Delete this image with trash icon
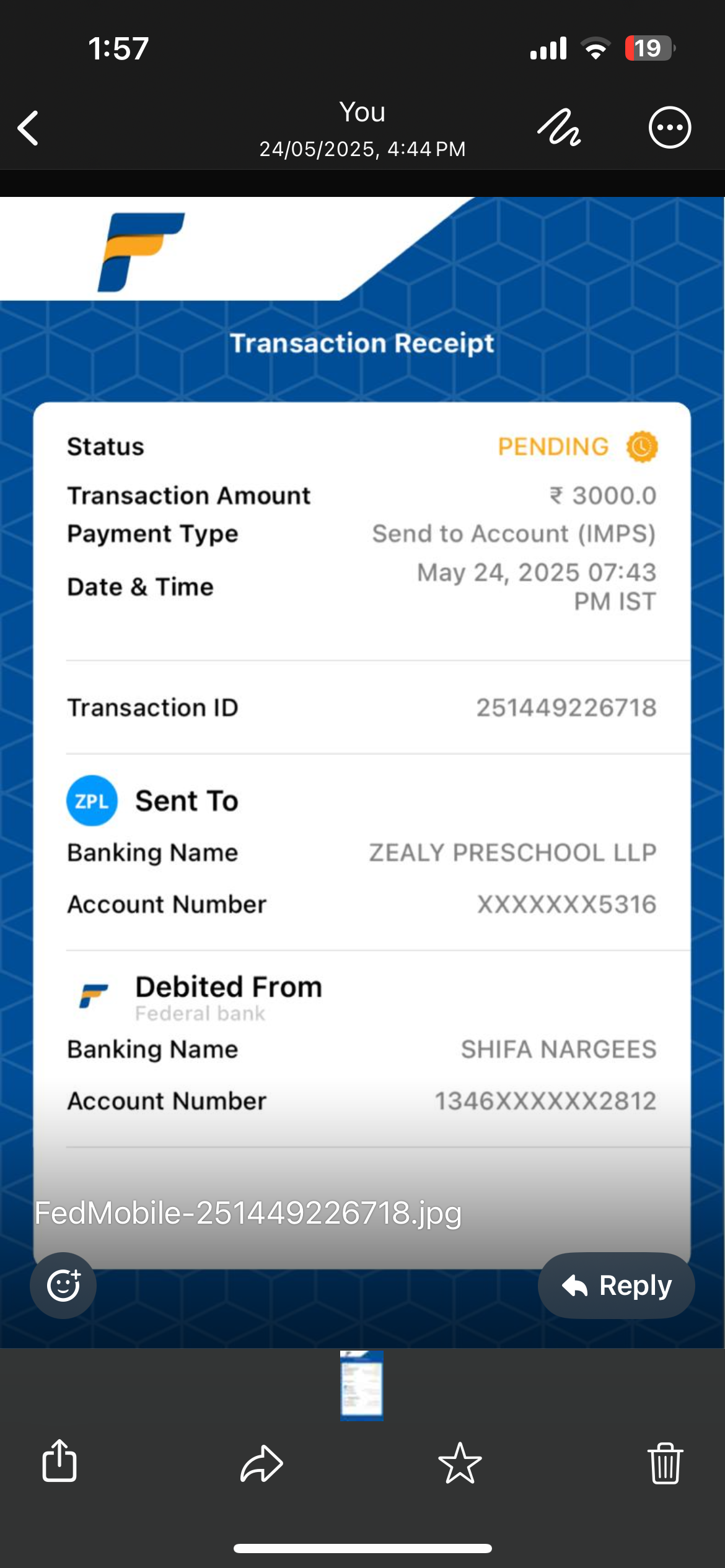 pos(665,1463)
